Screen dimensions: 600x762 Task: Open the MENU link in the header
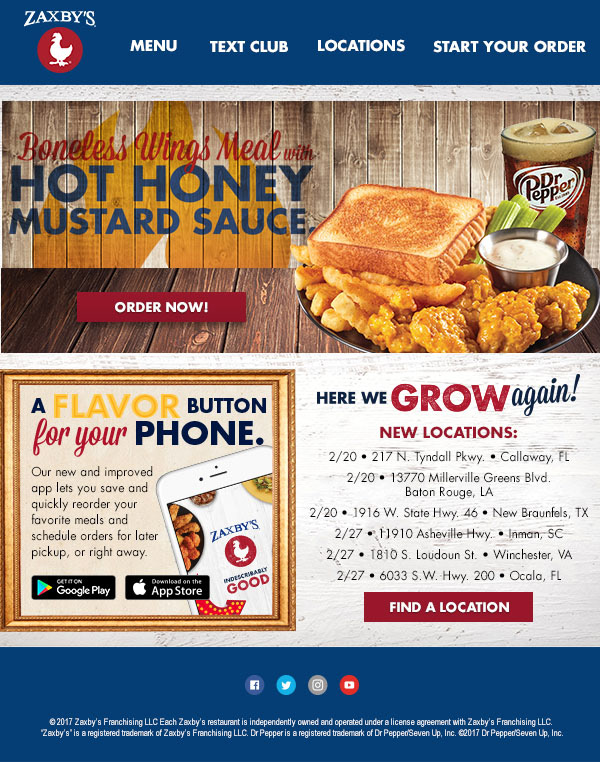(x=153, y=46)
